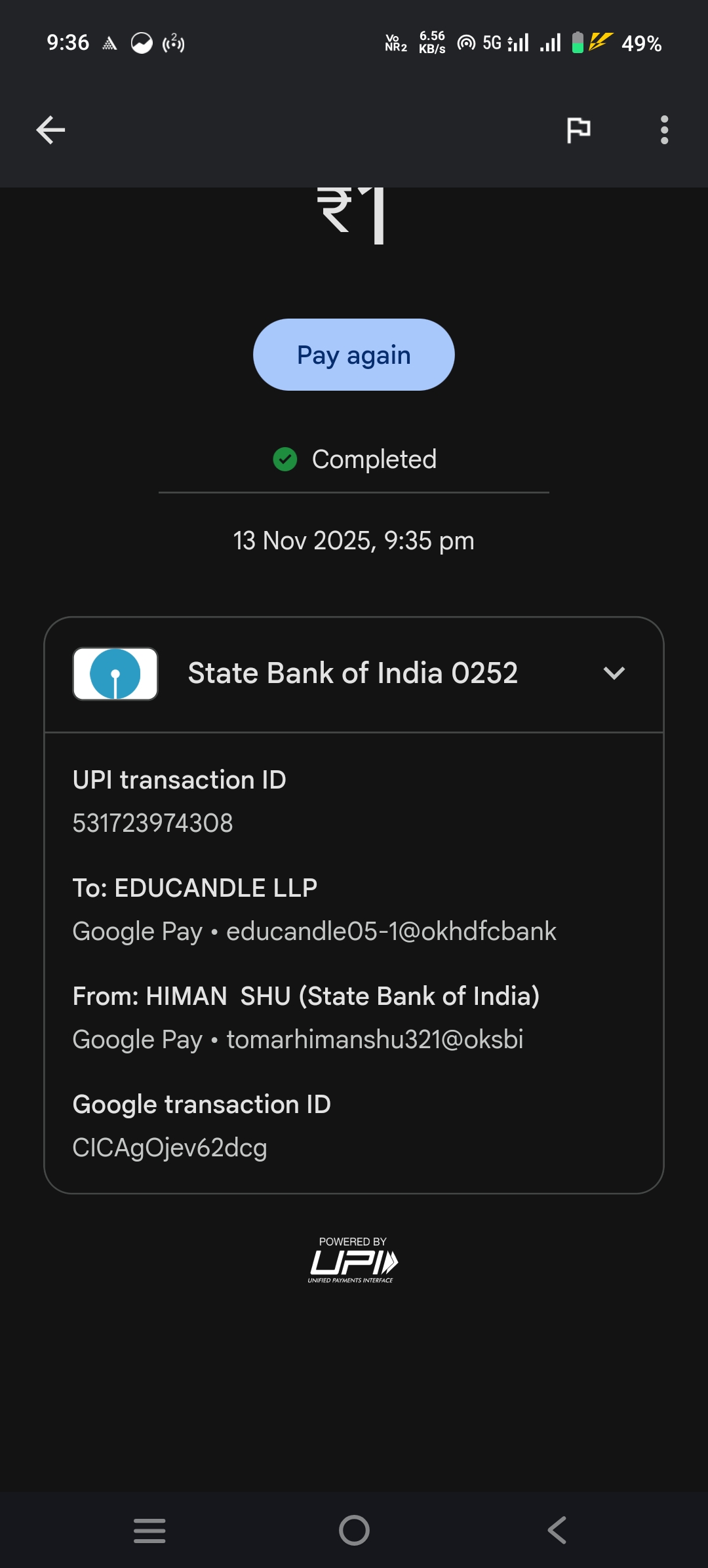Image resolution: width=708 pixels, height=1568 pixels.
Task: Tap the Pay again button
Action: click(353, 355)
